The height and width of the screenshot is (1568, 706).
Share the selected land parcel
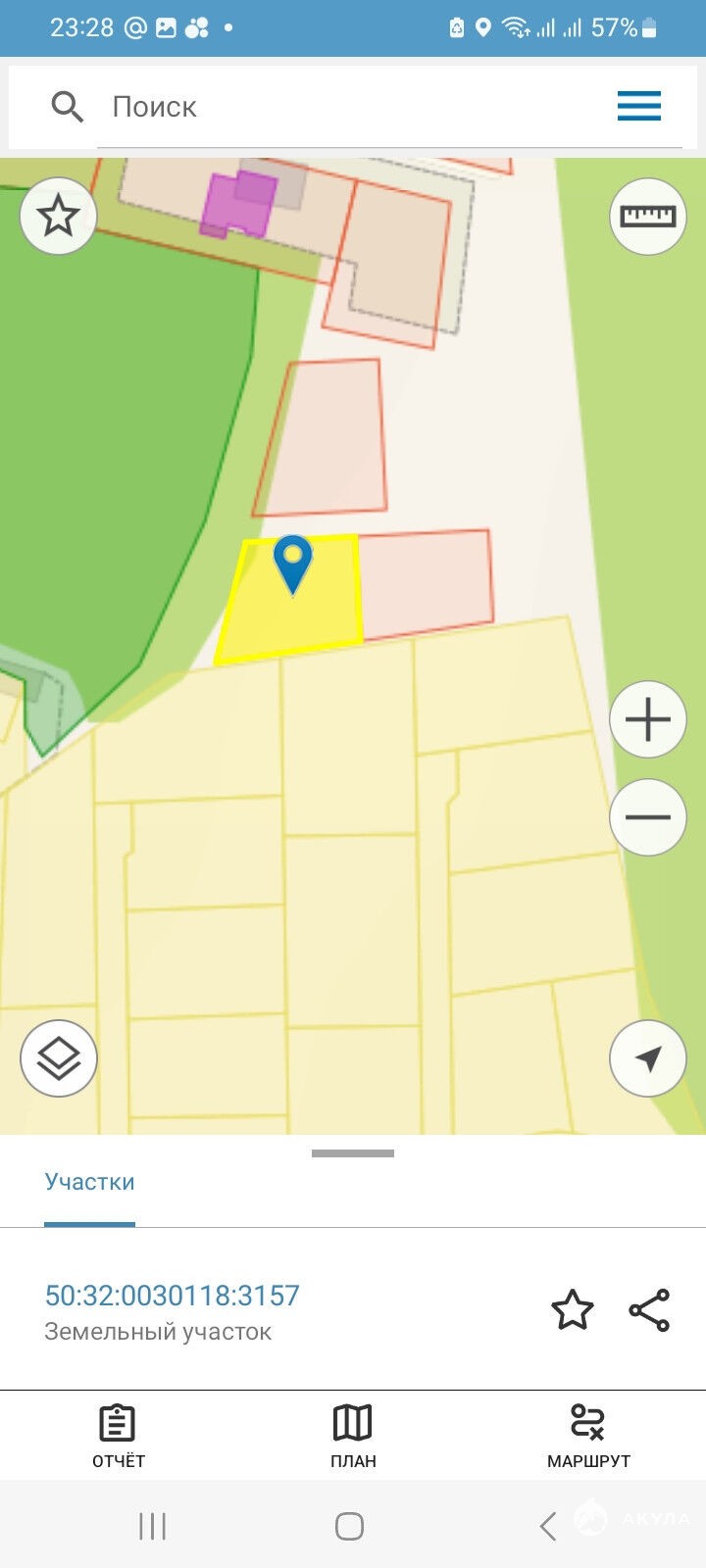pos(649,1310)
